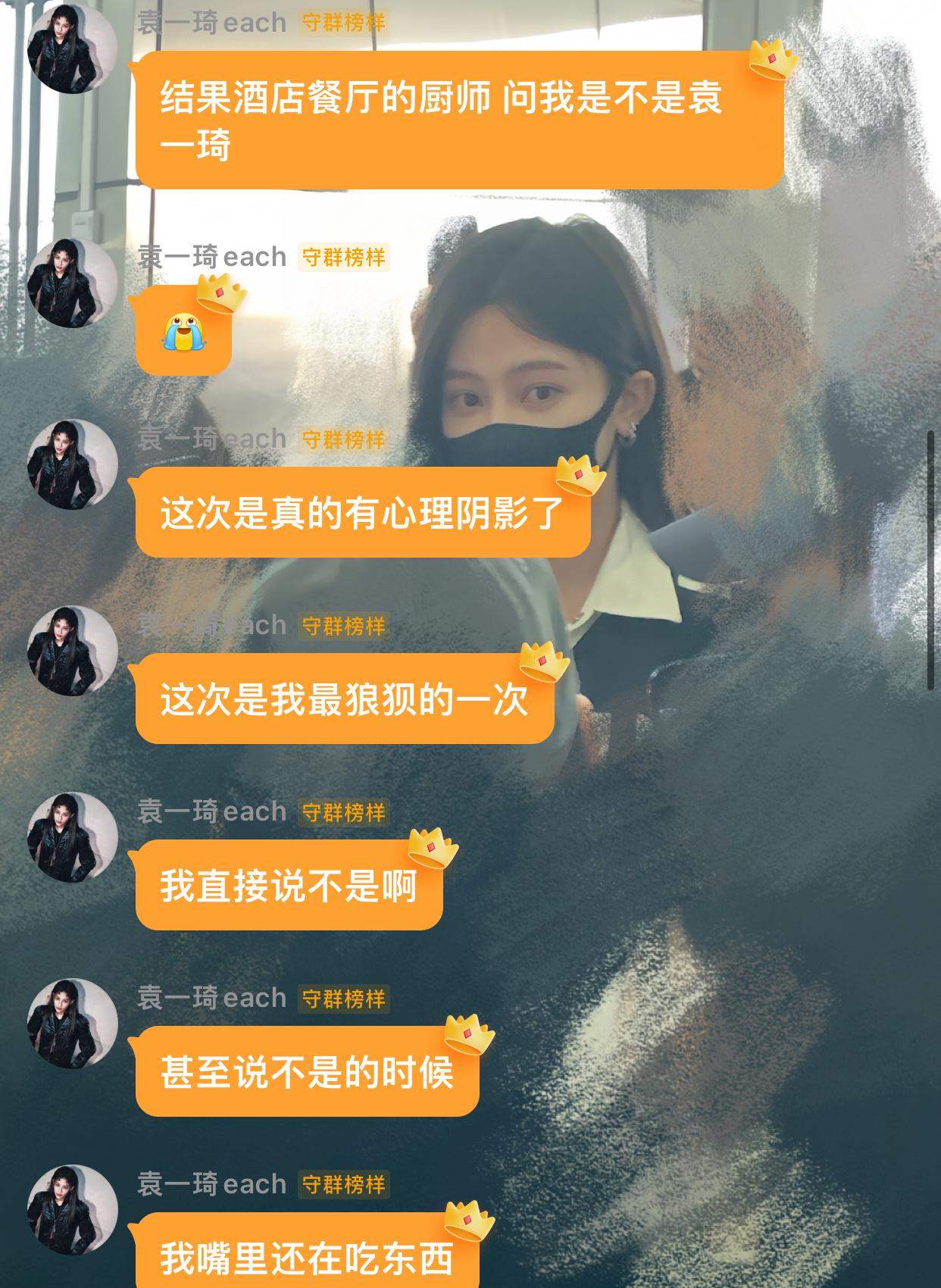
Task: Open avatar next to crying emoji message
Action: point(72,283)
